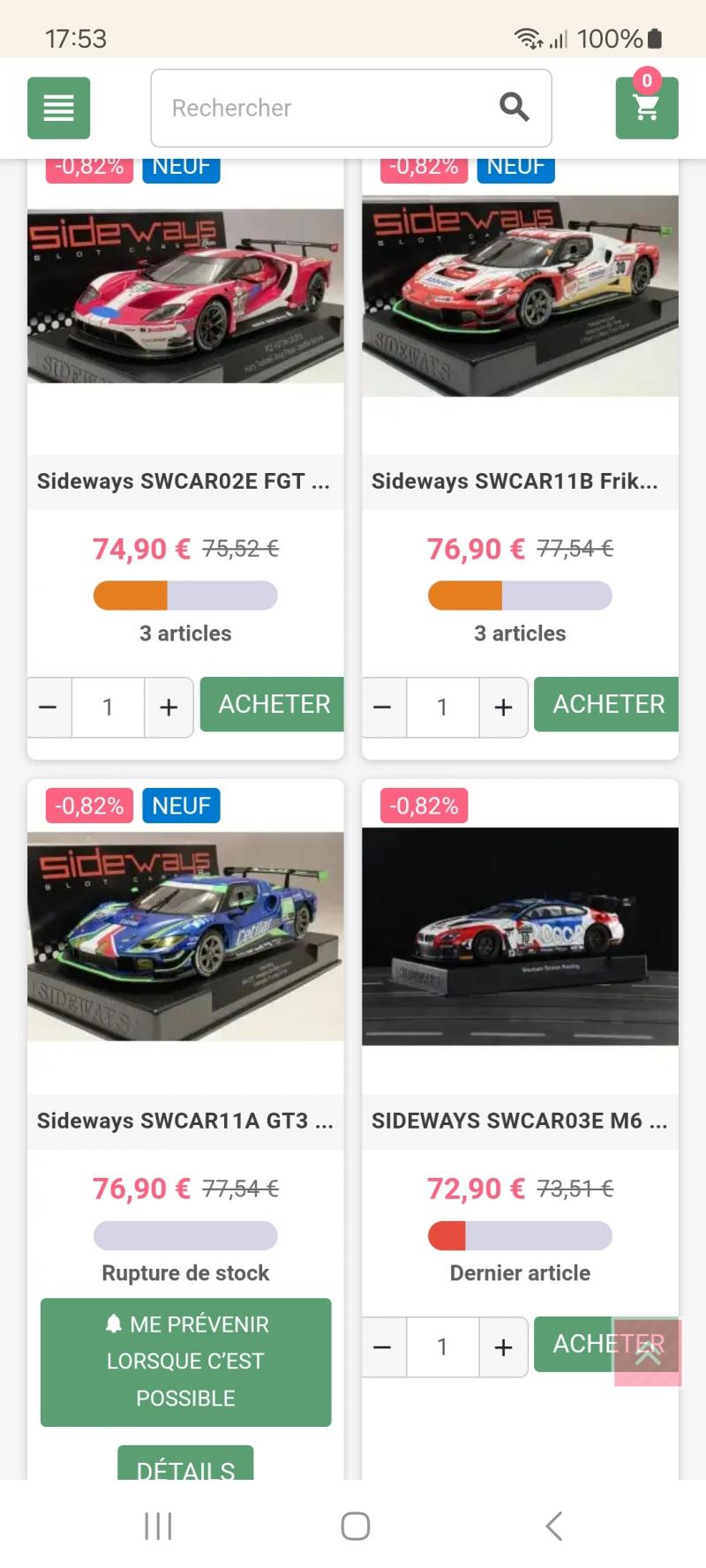Open the Sideways SWCAR02E FGT product
The width and height of the screenshot is (706, 1568).
184,481
